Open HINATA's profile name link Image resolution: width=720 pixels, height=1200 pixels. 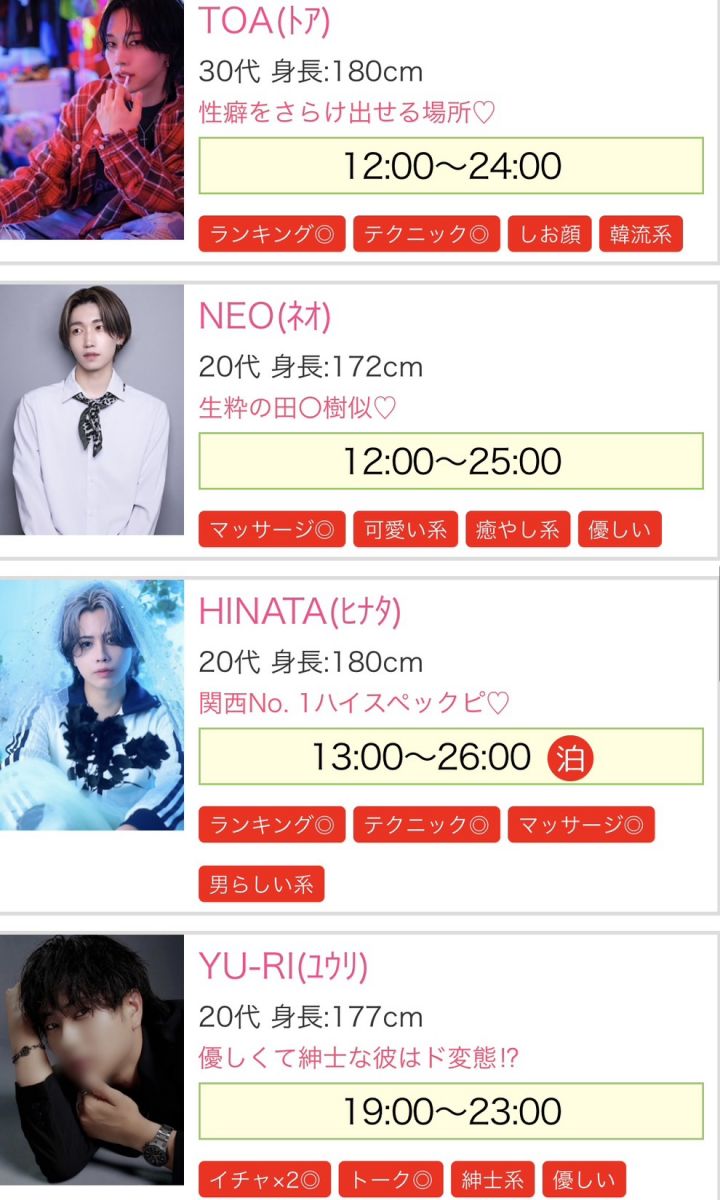pyautogui.click(x=300, y=611)
